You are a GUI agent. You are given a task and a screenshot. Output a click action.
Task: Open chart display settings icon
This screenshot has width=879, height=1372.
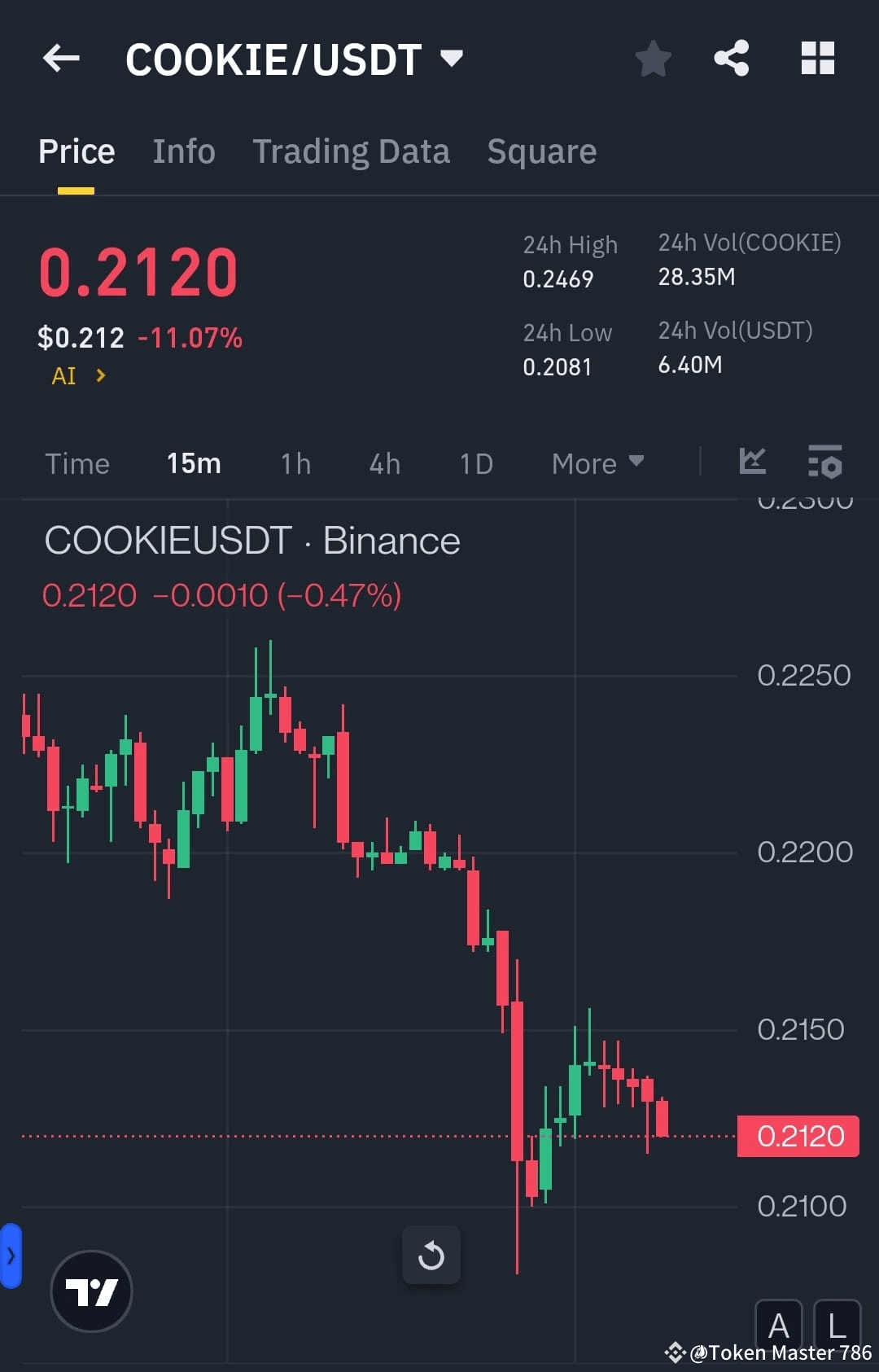(824, 462)
